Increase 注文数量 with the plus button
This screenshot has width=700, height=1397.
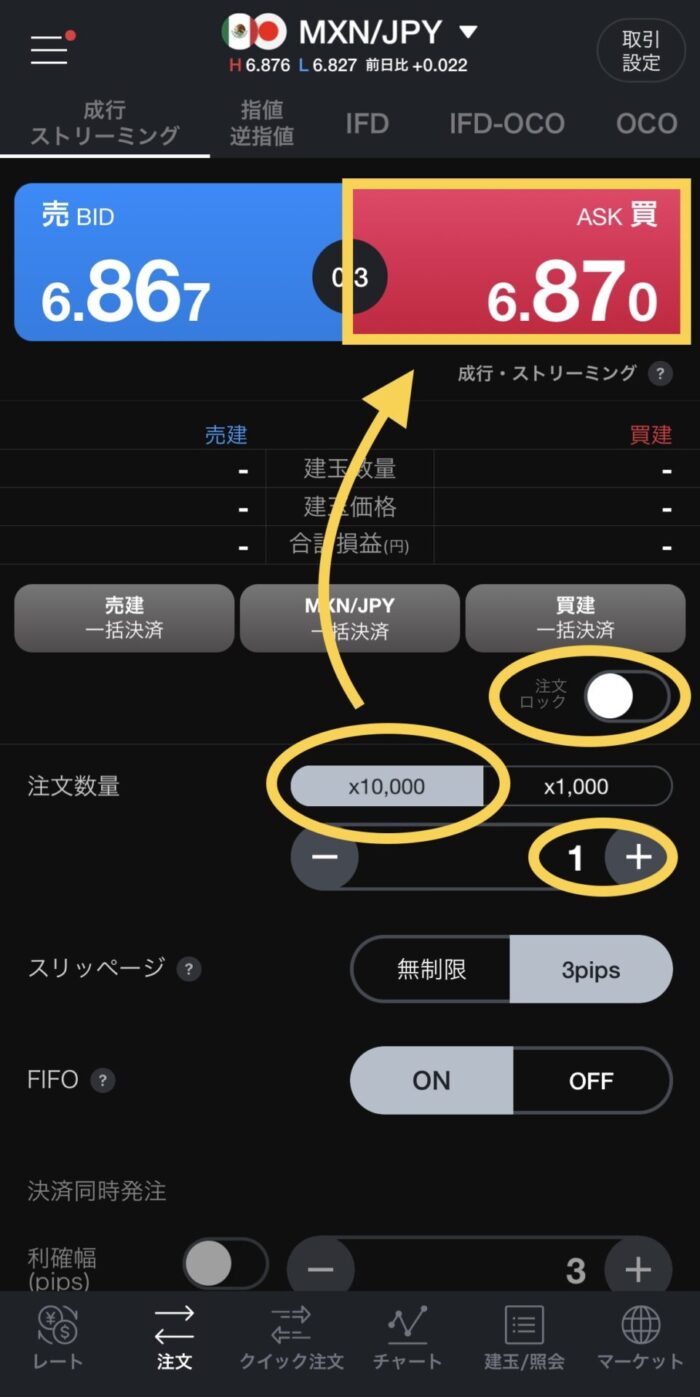click(x=638, y=858)
